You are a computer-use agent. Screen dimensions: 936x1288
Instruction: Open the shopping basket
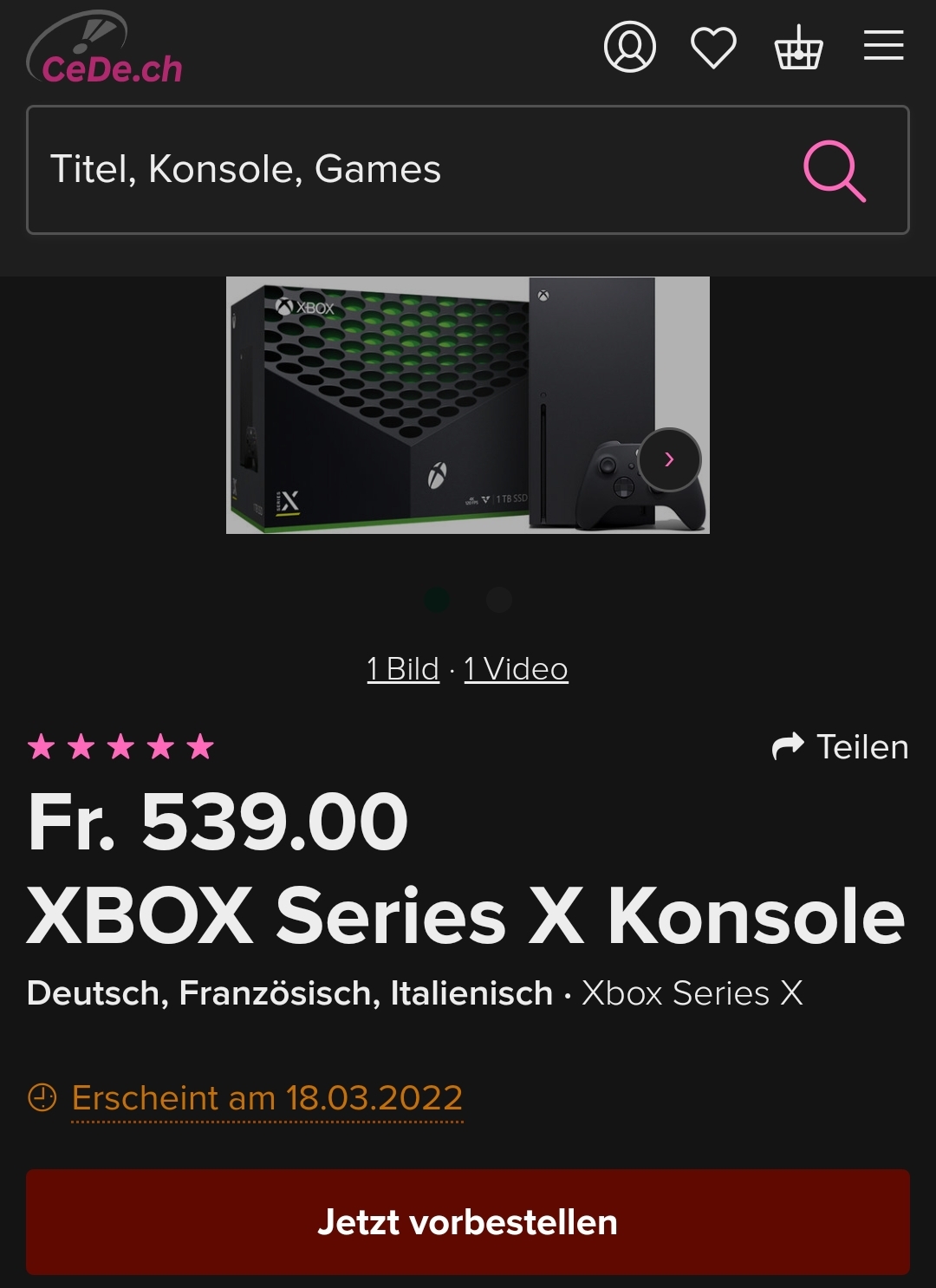(797, 47)
